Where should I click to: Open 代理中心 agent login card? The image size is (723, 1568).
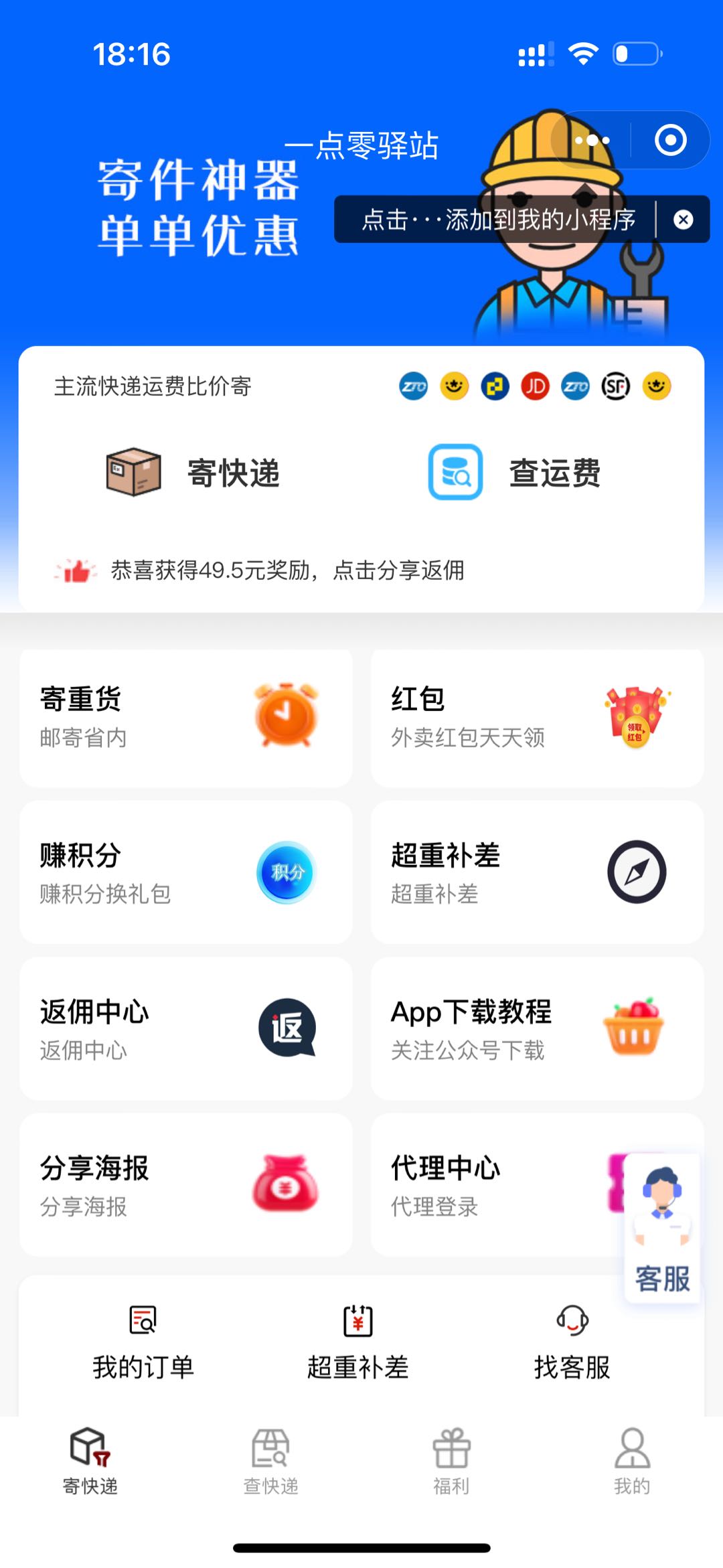pos(495,1185)
